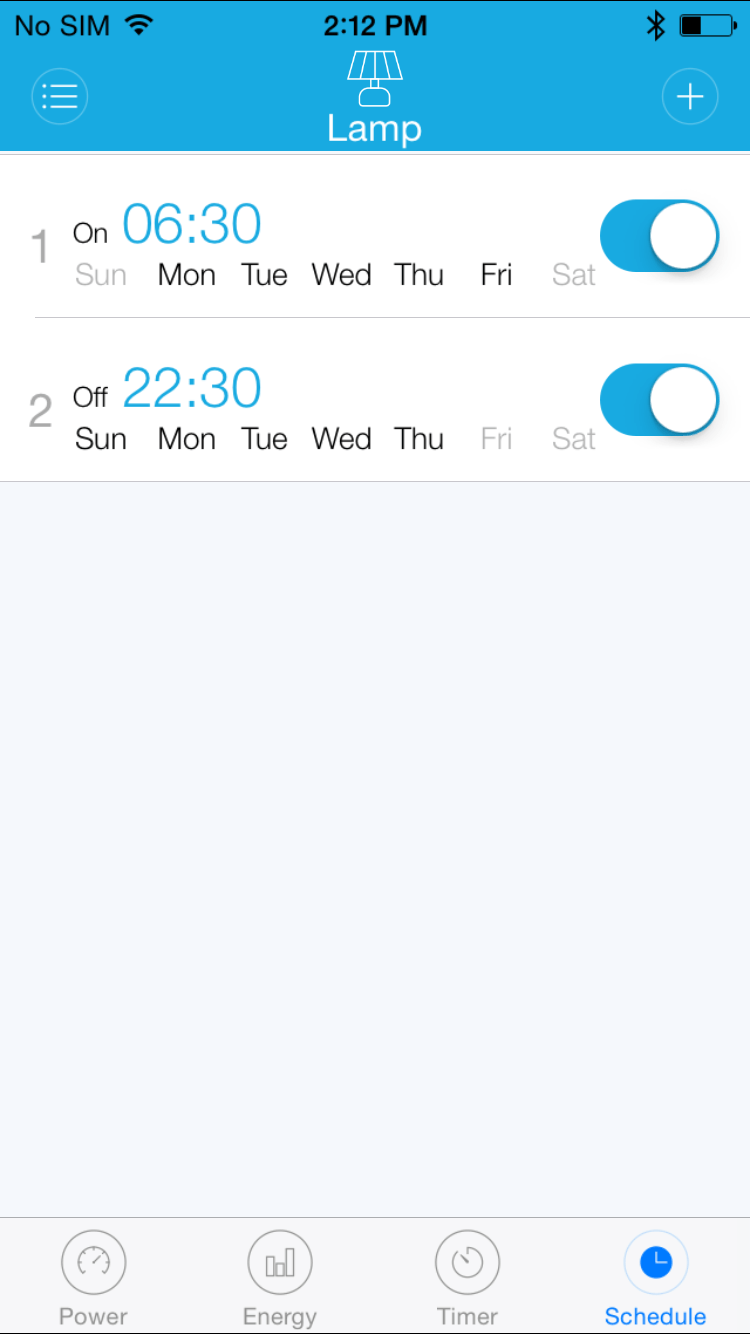Add a new schedule with the plus button
This screenshot has height=1334, width=750.
(690, 96)
